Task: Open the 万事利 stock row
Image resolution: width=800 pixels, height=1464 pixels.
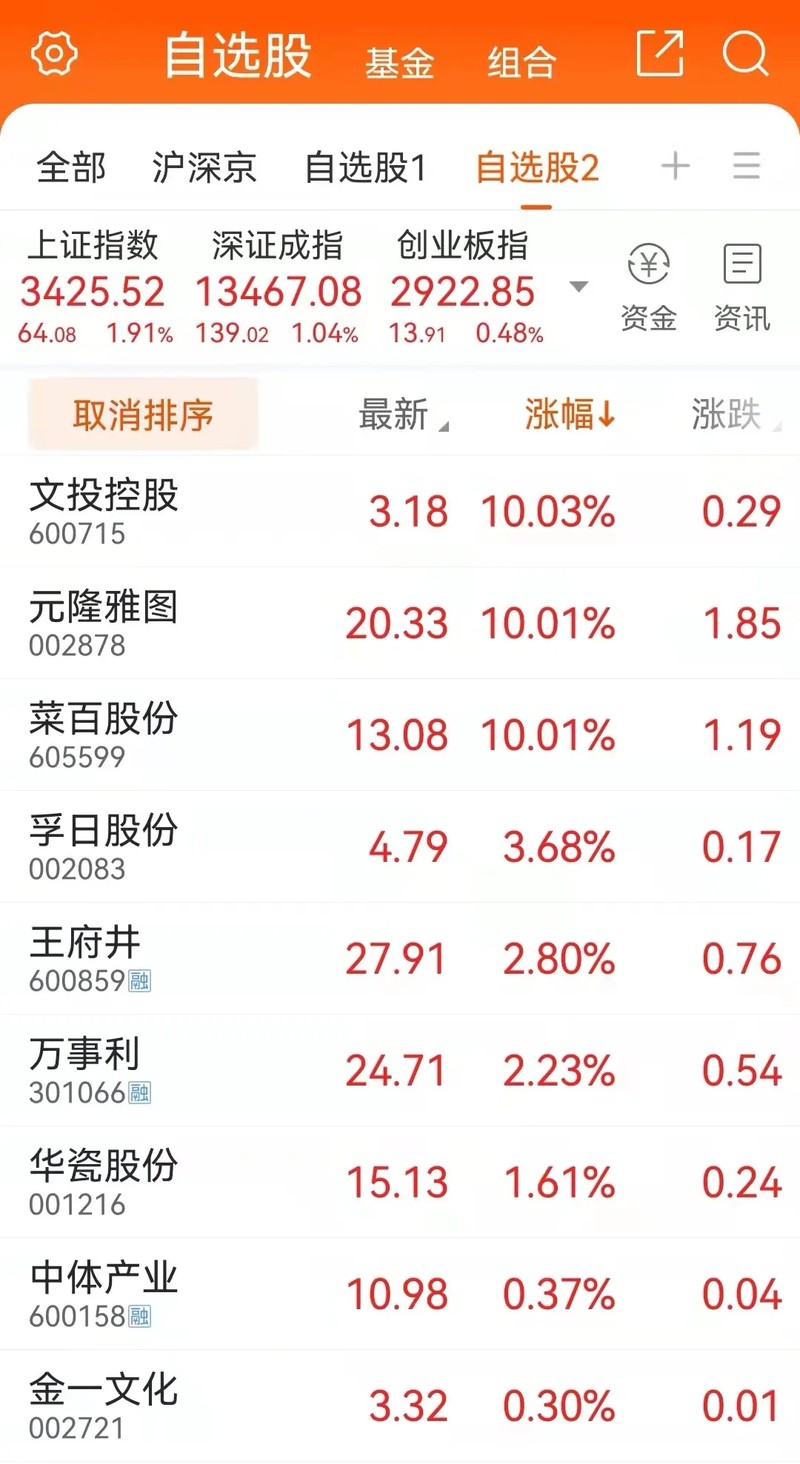Action: coord(400,1071)
